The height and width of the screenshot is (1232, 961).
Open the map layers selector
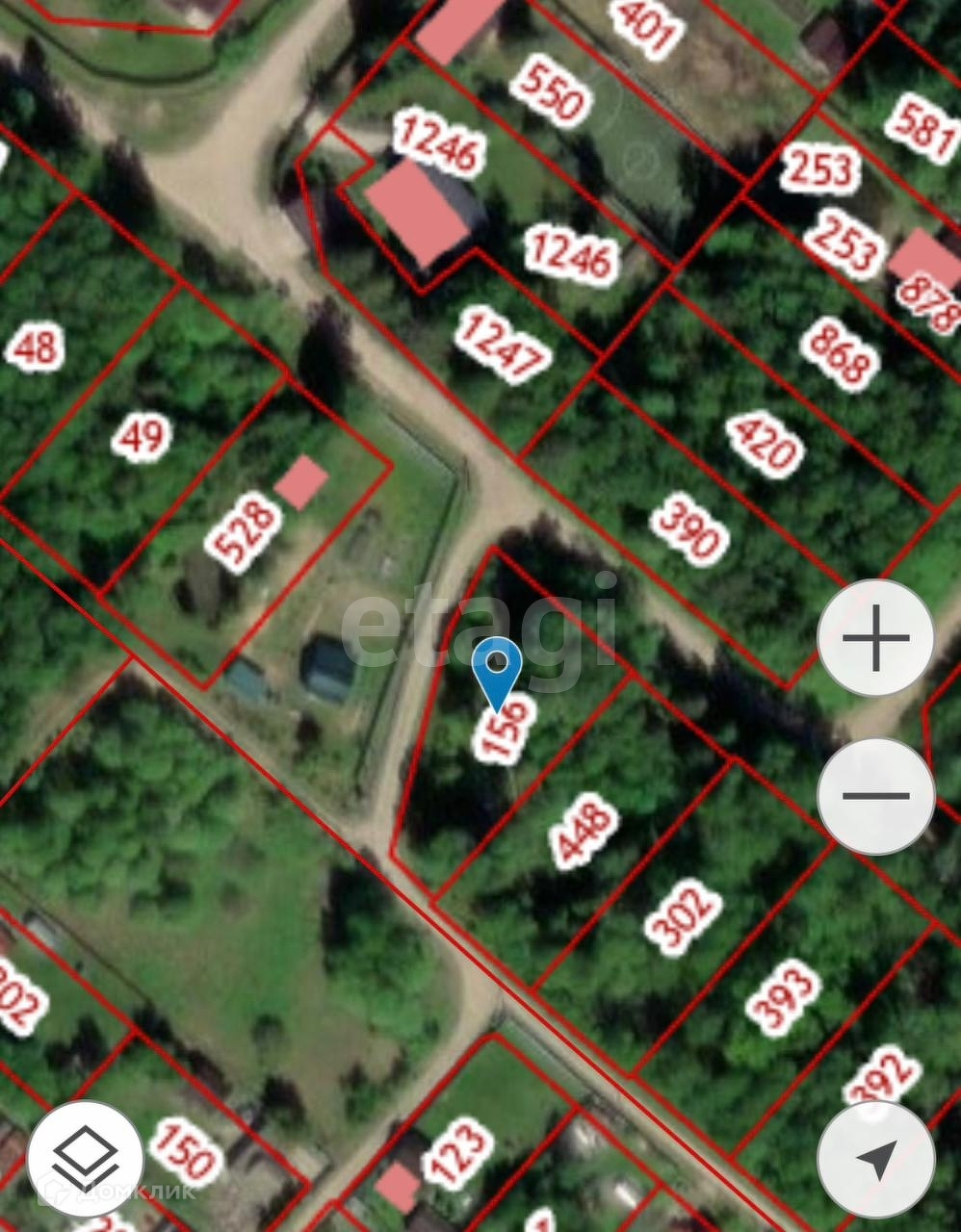click(85, 1158)
